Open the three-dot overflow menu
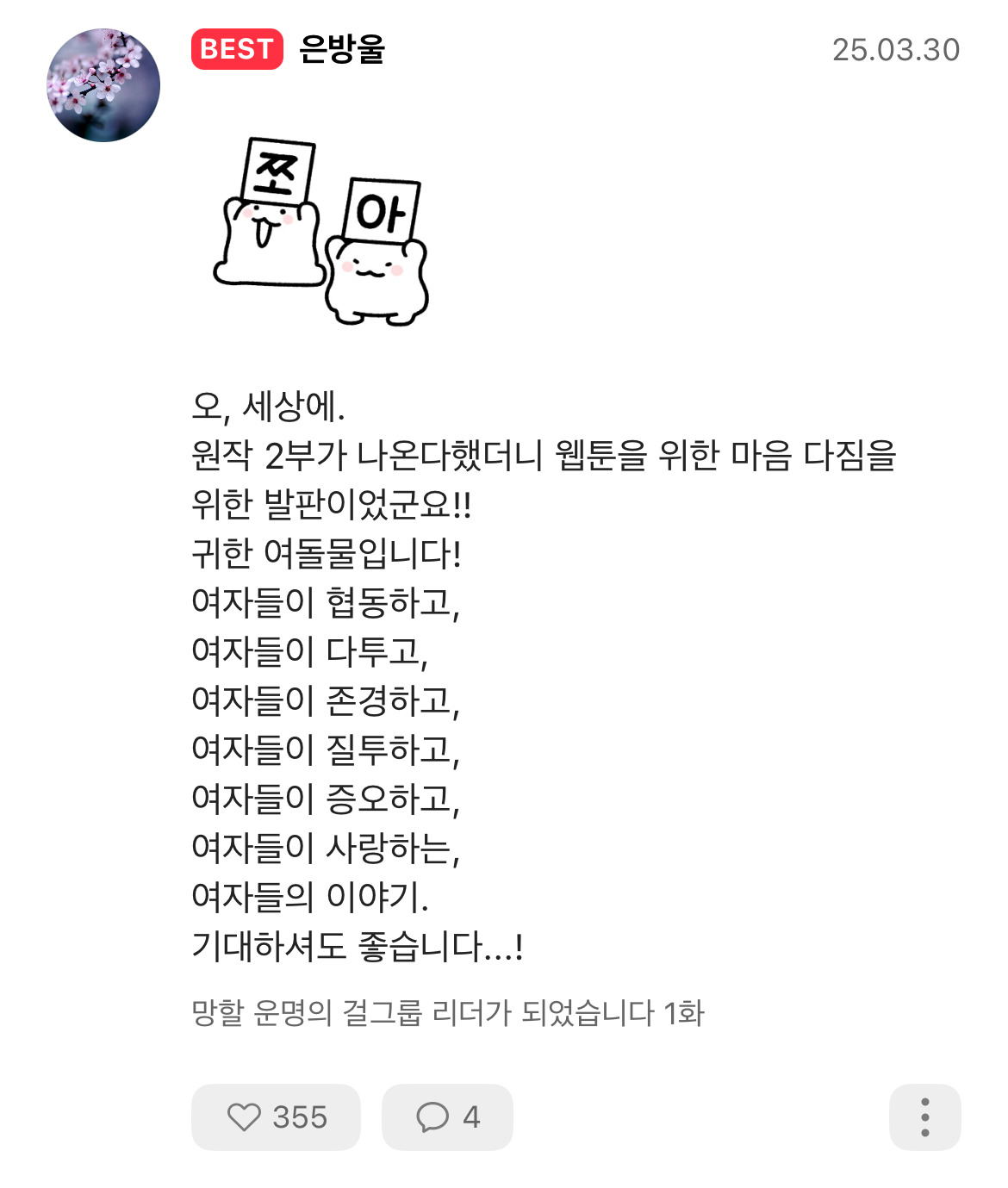The width and height of the screenshot is (1008, 1188). [x=924, y=1117]
